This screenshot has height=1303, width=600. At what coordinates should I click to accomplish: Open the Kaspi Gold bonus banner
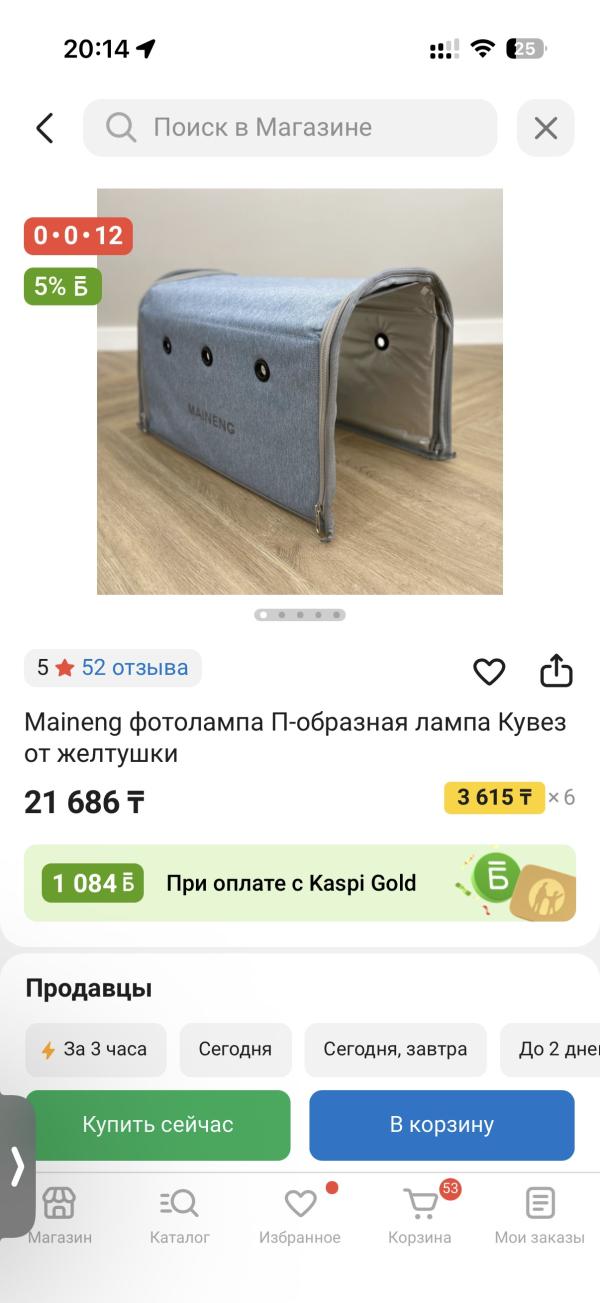coord(300,883)
